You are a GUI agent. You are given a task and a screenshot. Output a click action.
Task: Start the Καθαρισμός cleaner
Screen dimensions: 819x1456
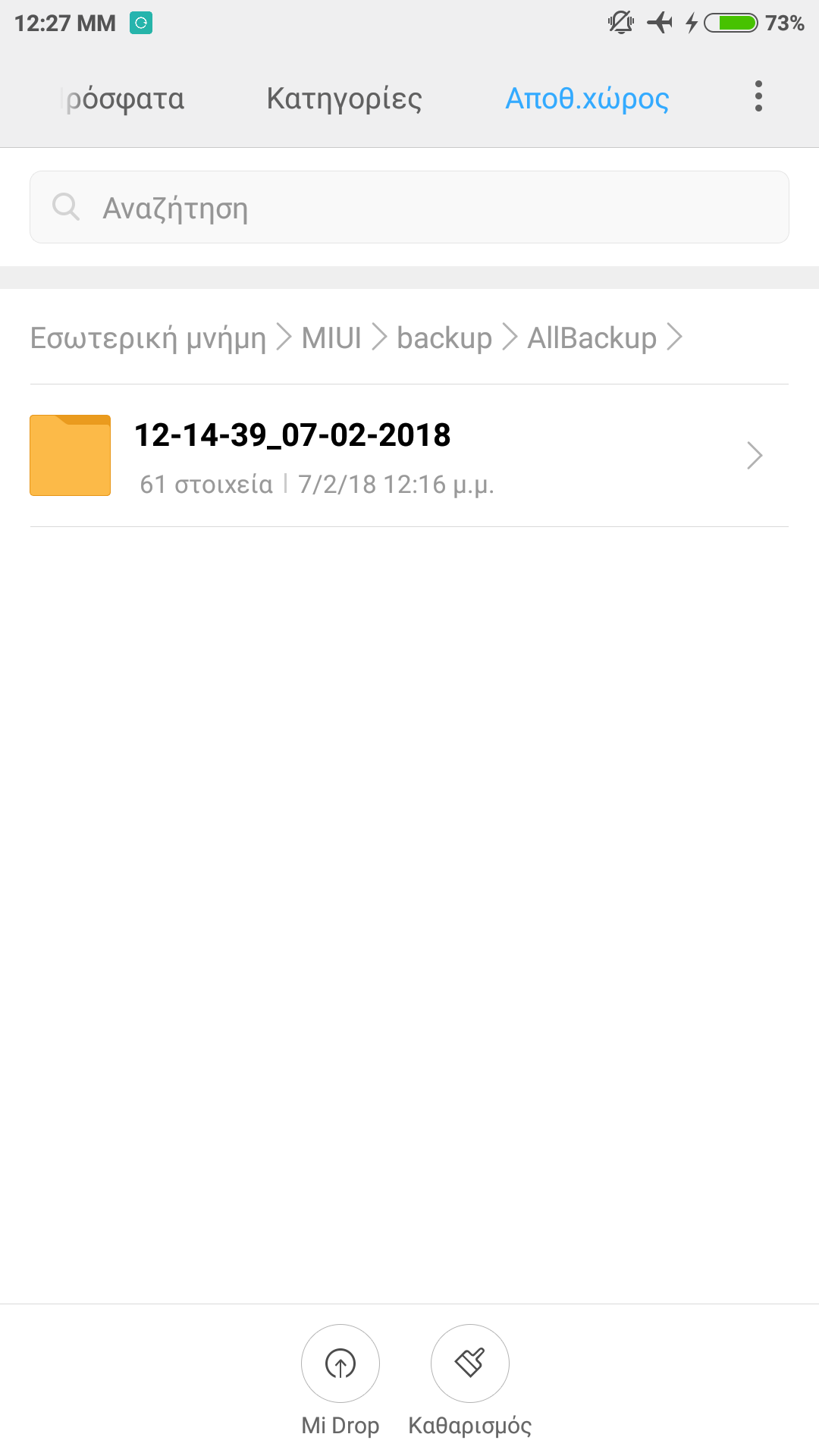click(x=470, y=1363)
